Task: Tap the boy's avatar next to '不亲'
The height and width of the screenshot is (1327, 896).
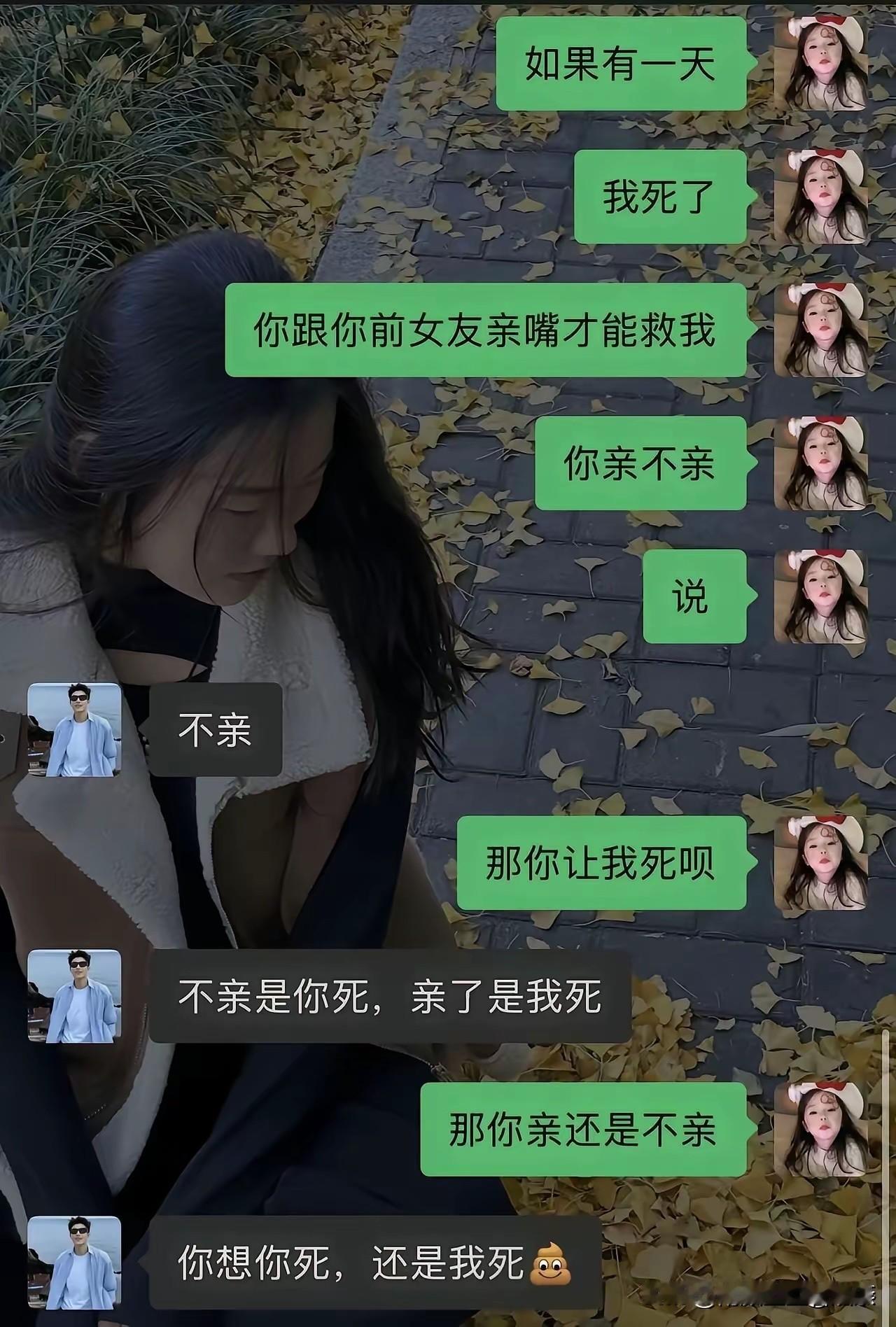Action: point(77,728)
